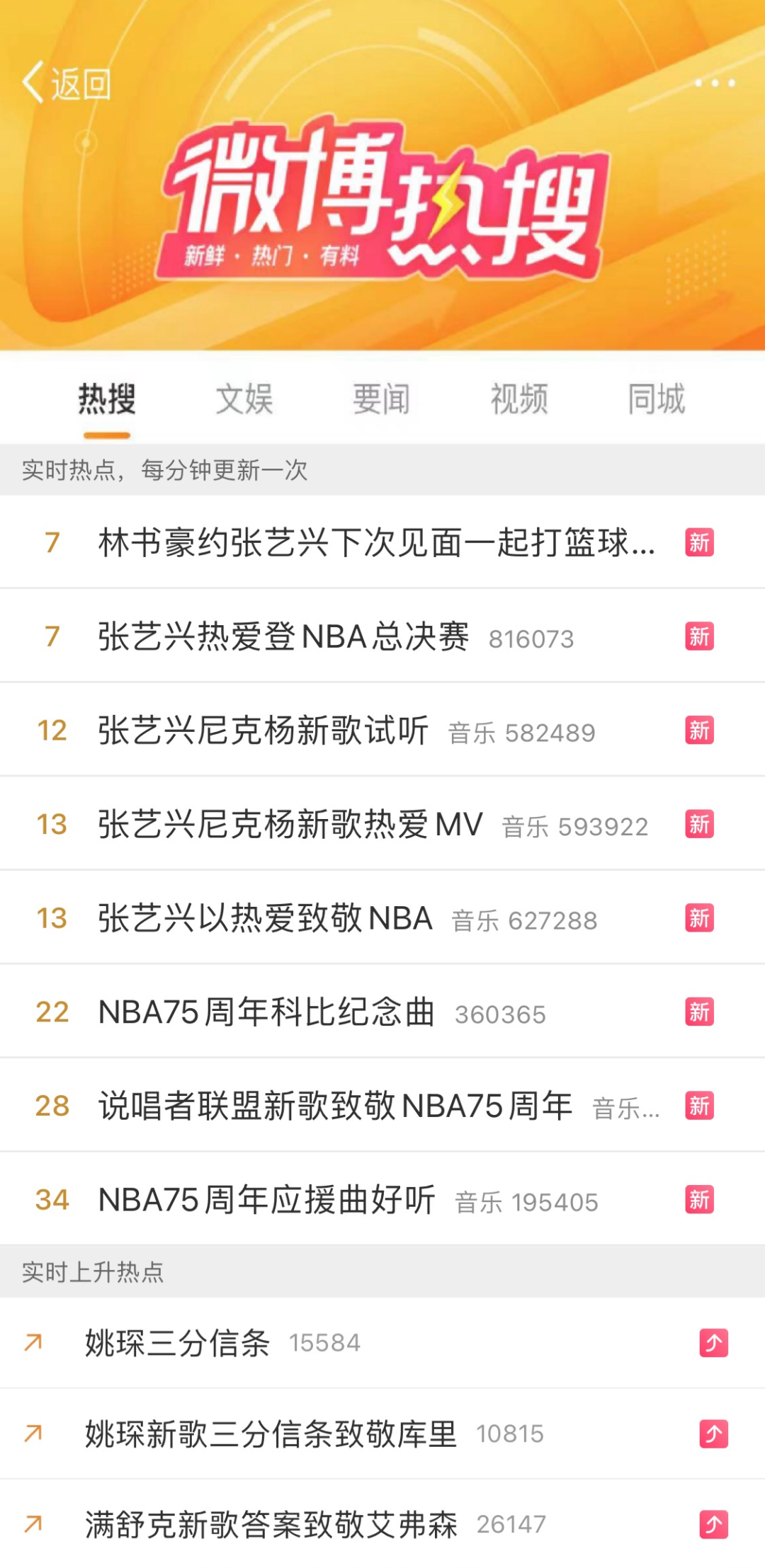Viewport: 765px width, 1568px height.
Task: View 张艺兴尼克杨新歌试听 topic
Action: coord(263,731)
